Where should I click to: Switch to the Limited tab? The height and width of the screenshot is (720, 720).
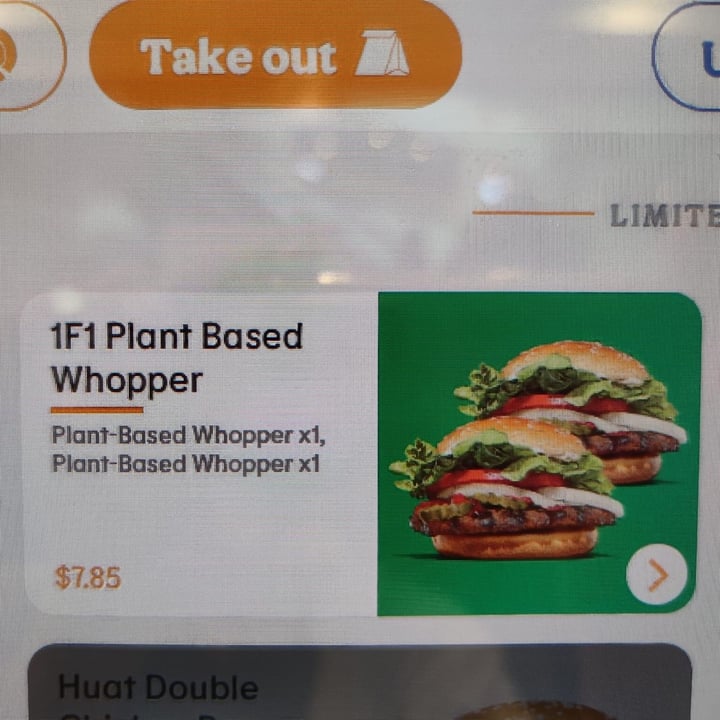(x=663, y=215)
